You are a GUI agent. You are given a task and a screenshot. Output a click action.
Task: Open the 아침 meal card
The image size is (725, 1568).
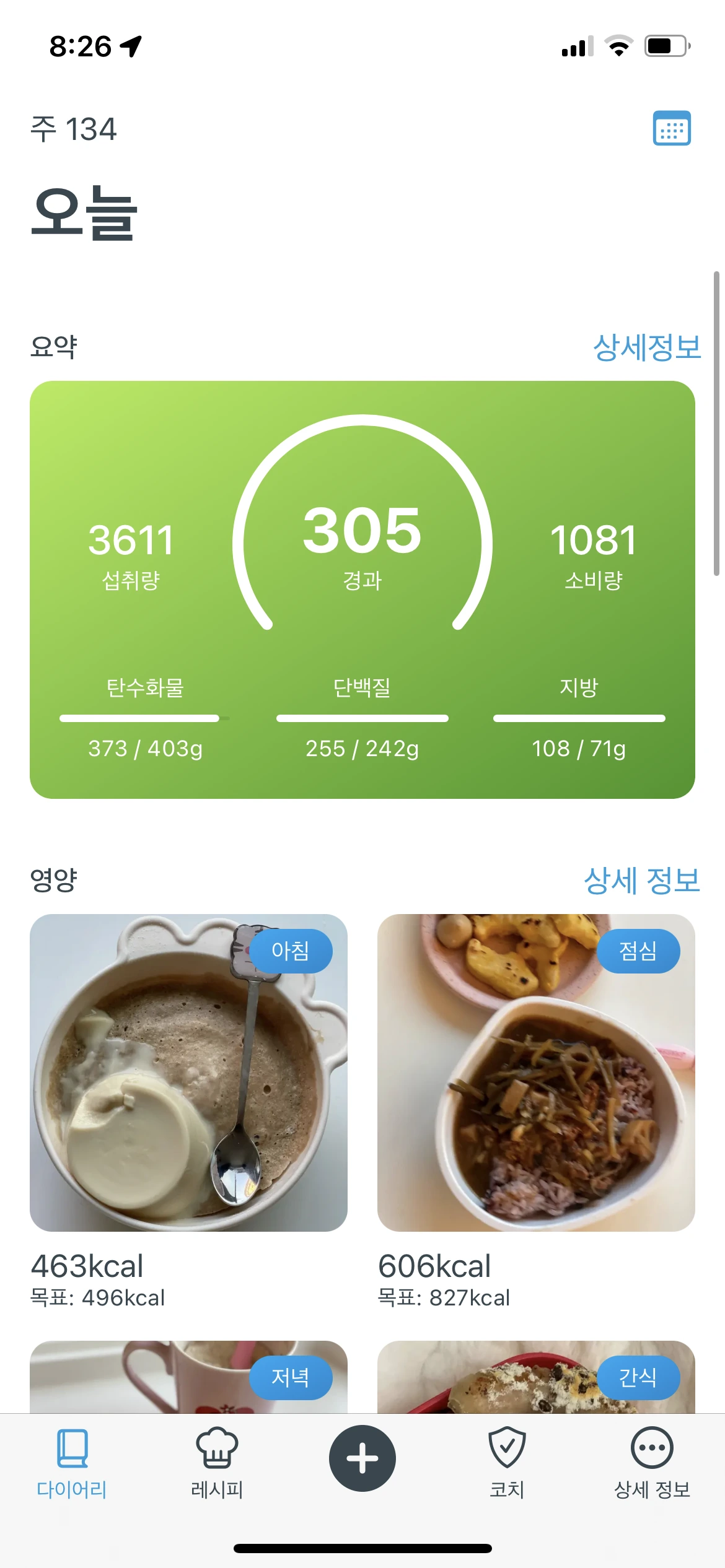tap(188, 1073)
